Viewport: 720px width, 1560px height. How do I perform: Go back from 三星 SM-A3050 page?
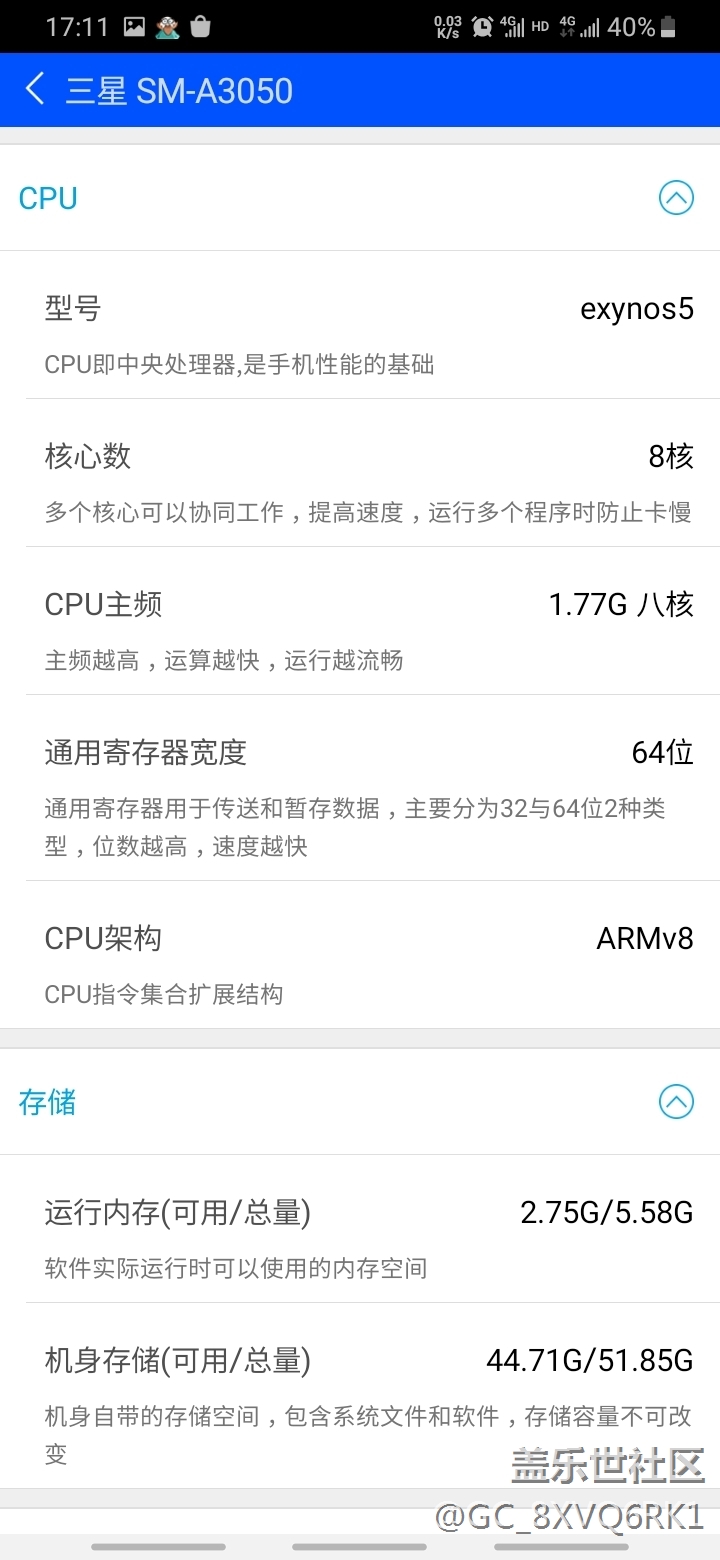pyautogui.click(x=35, y=90)
